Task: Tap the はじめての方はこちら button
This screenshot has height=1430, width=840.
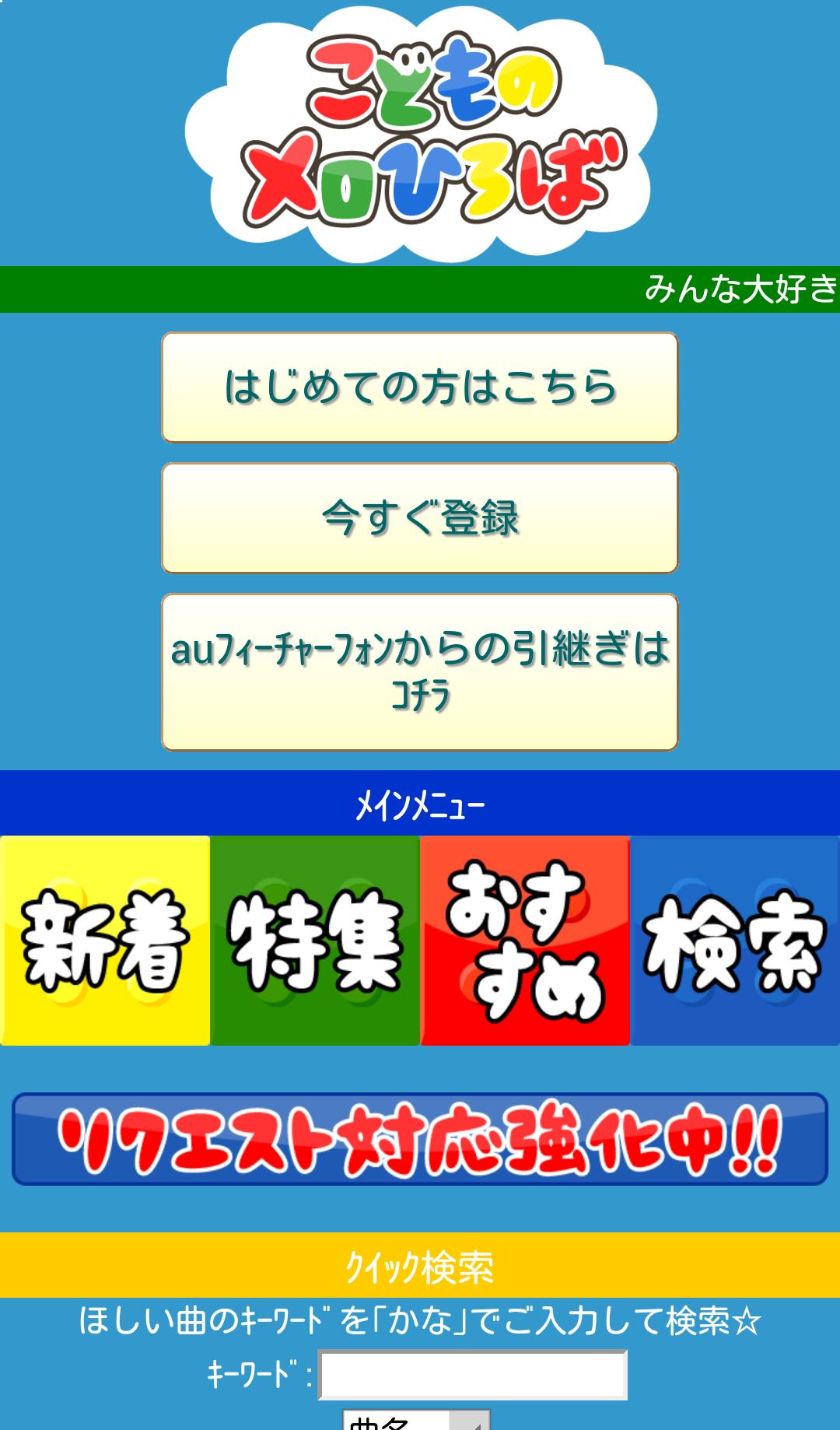Action: click(x=420, y=387)
